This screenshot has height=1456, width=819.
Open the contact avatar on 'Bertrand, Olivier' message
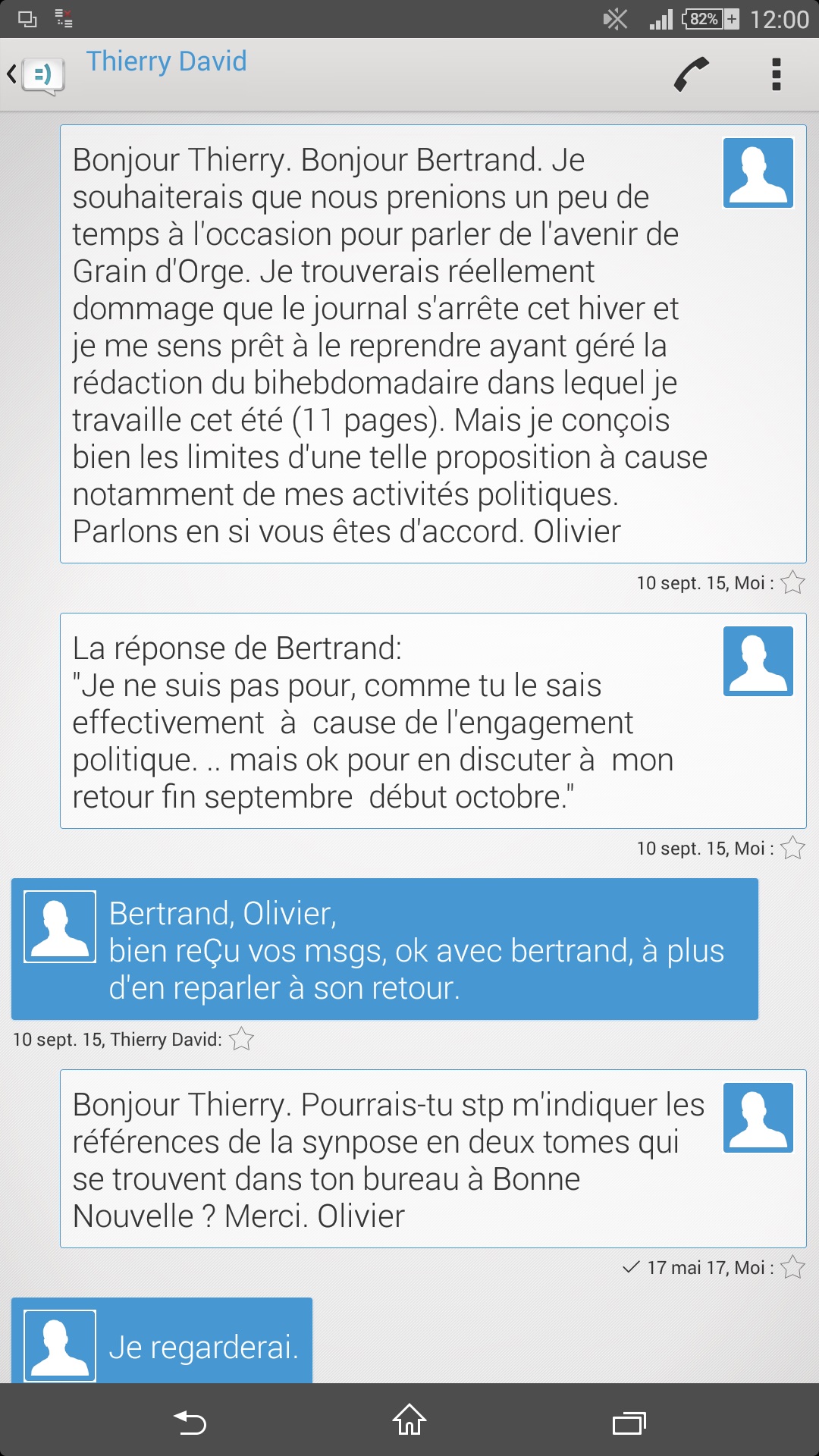(x=60, y=927)
